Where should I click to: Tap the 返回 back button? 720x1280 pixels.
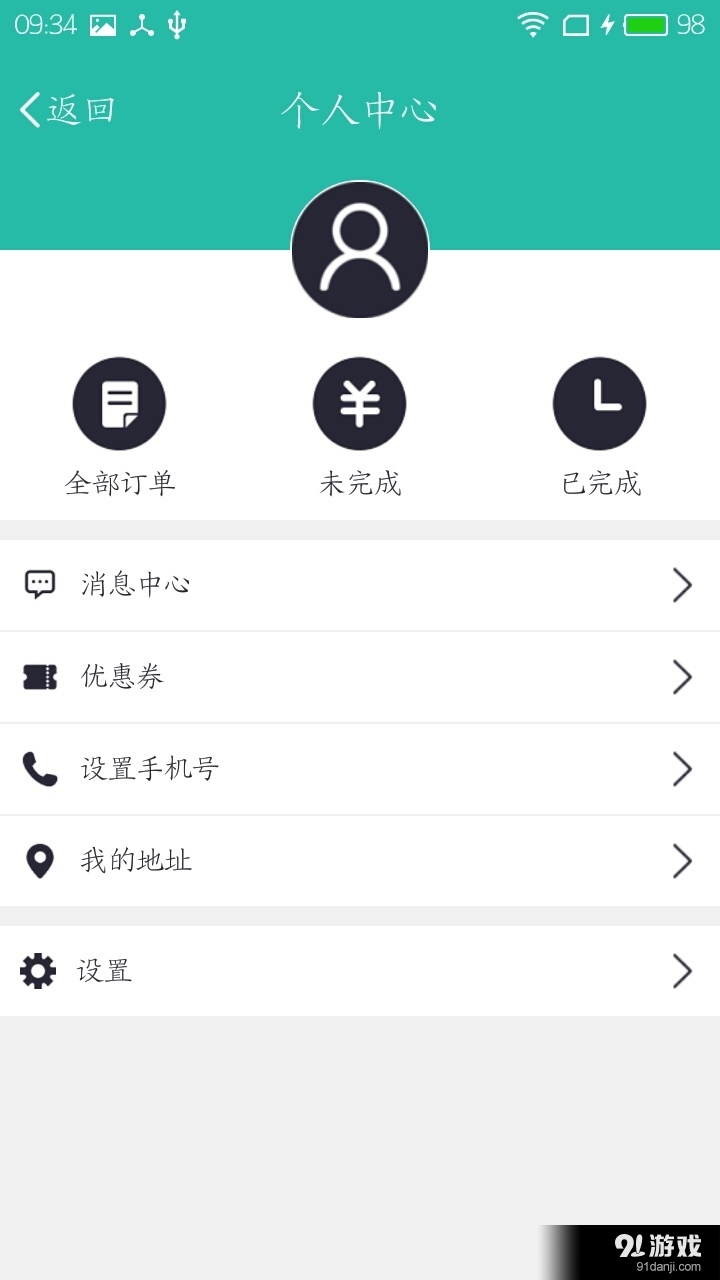[65, 109]
